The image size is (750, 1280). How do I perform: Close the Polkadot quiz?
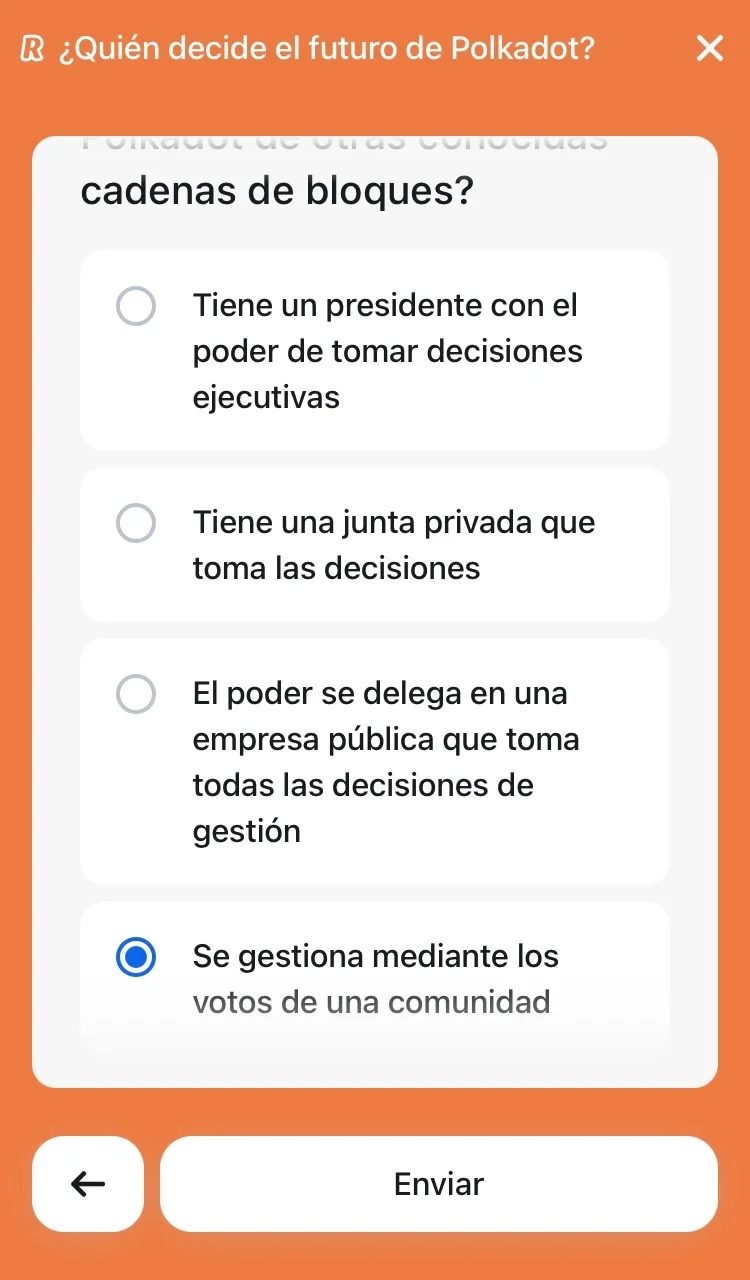(709, 48)
